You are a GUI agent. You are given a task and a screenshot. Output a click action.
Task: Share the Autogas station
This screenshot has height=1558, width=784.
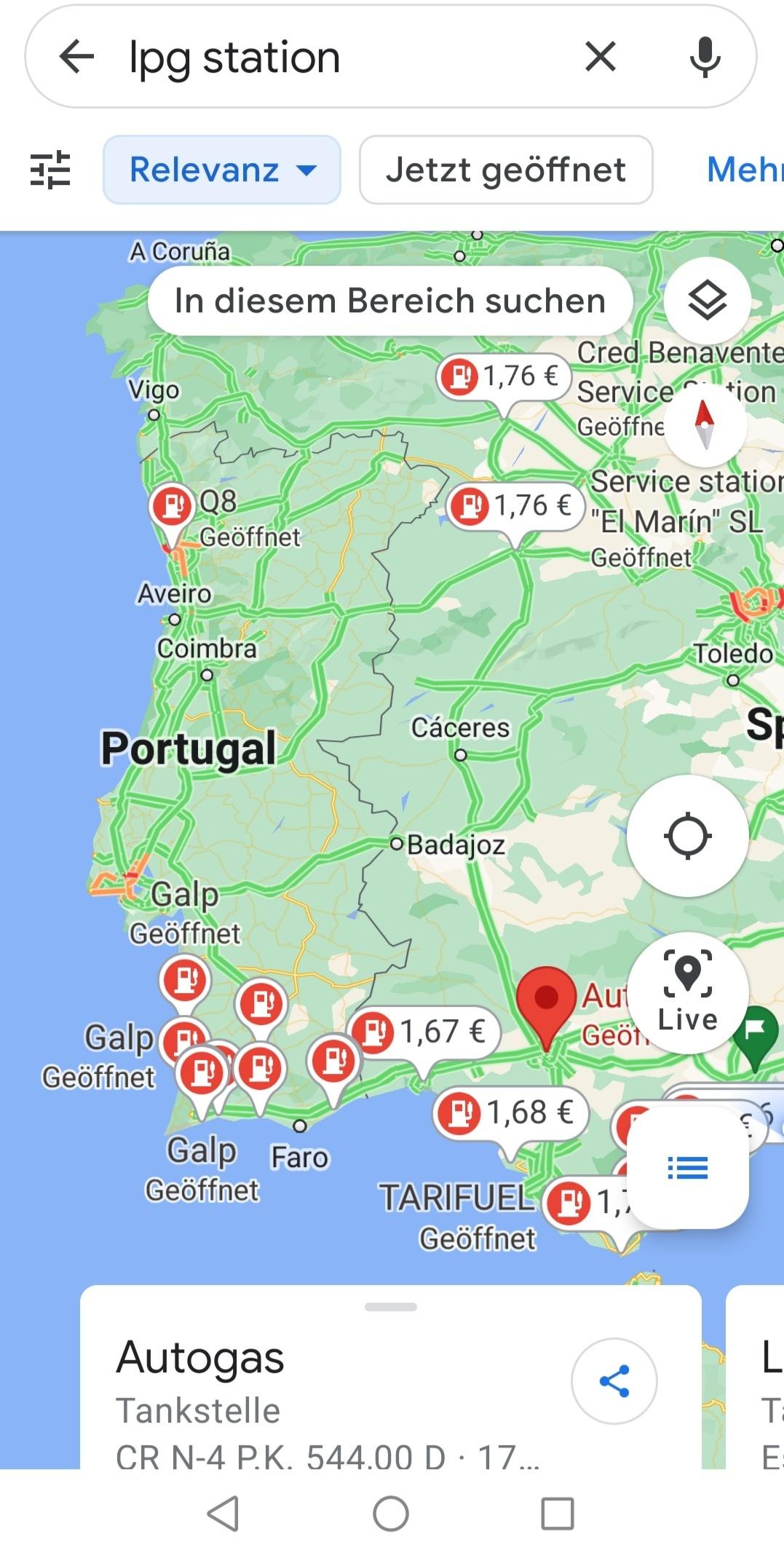tap(614, 1381)
